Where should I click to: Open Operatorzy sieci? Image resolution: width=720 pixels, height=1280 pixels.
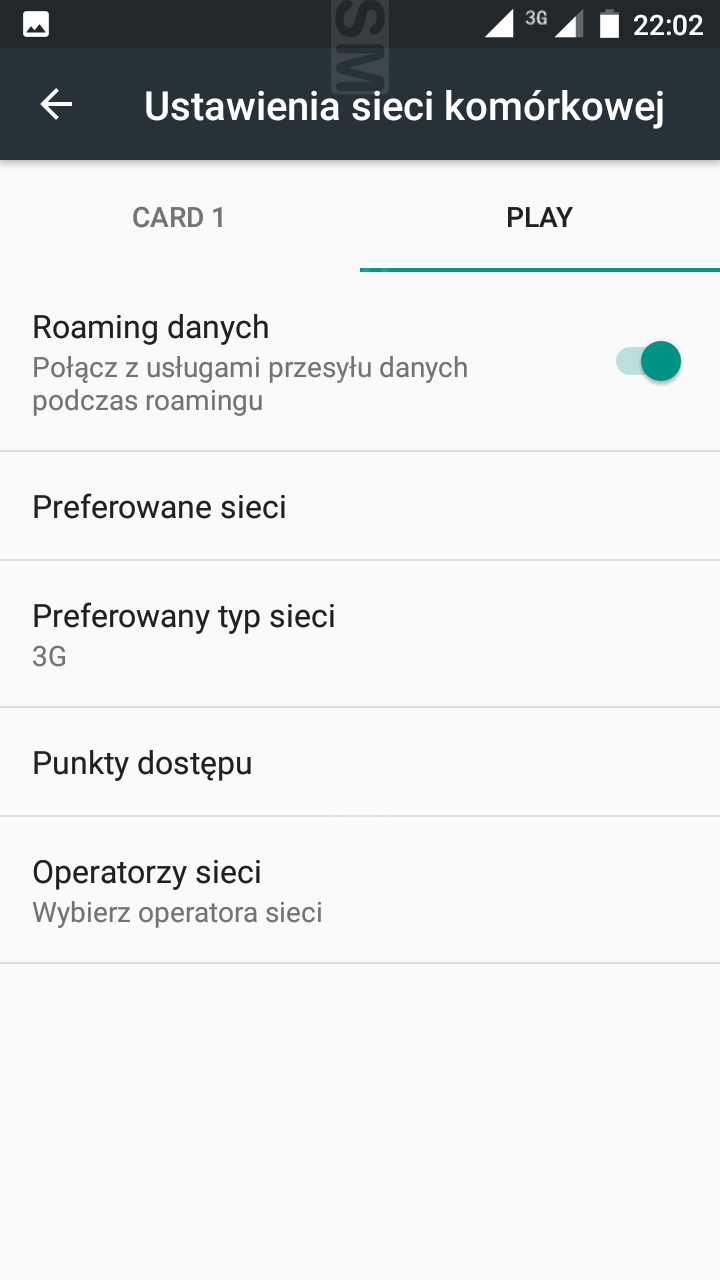click(x=360, y=890)
